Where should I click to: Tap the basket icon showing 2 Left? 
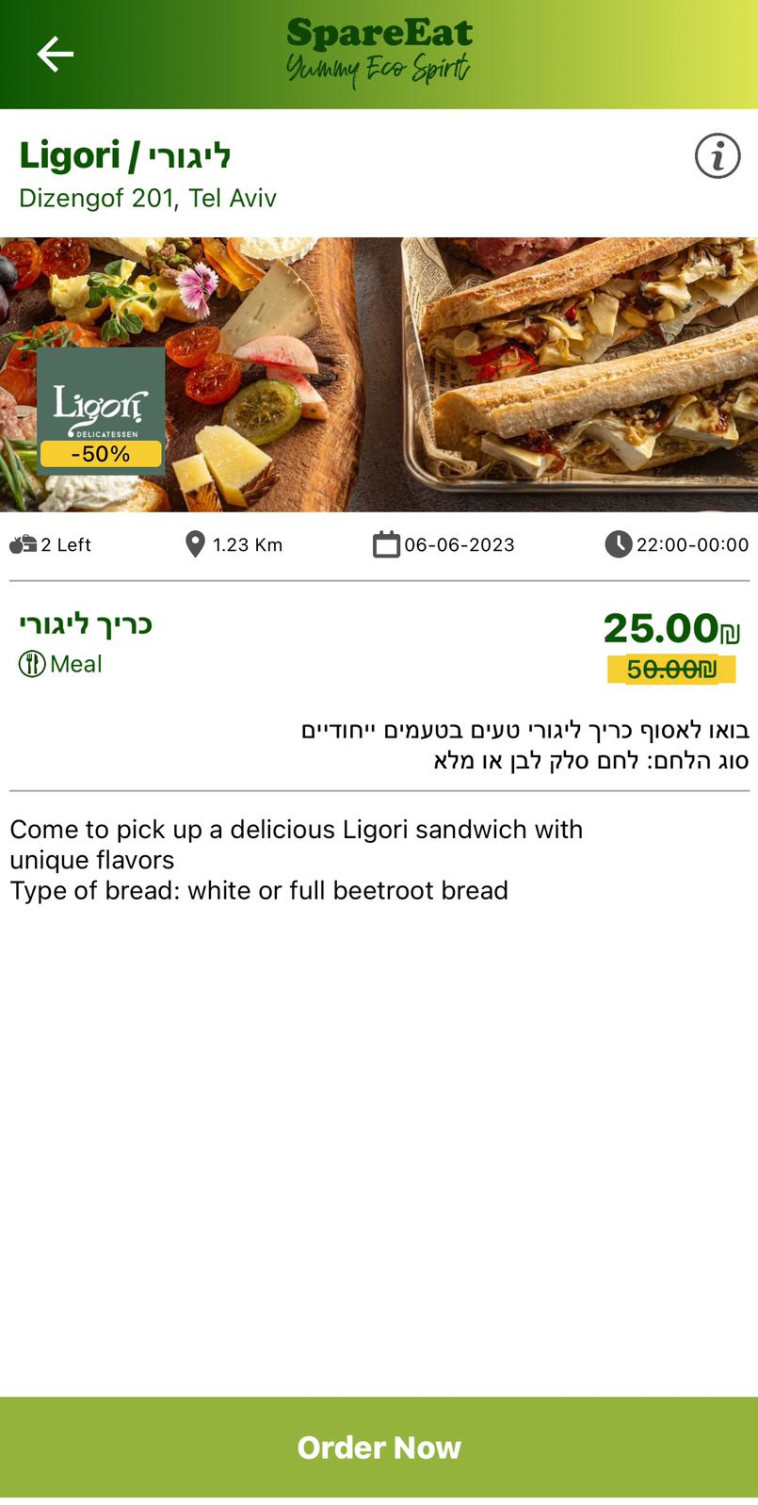click(x=21, y=544)
